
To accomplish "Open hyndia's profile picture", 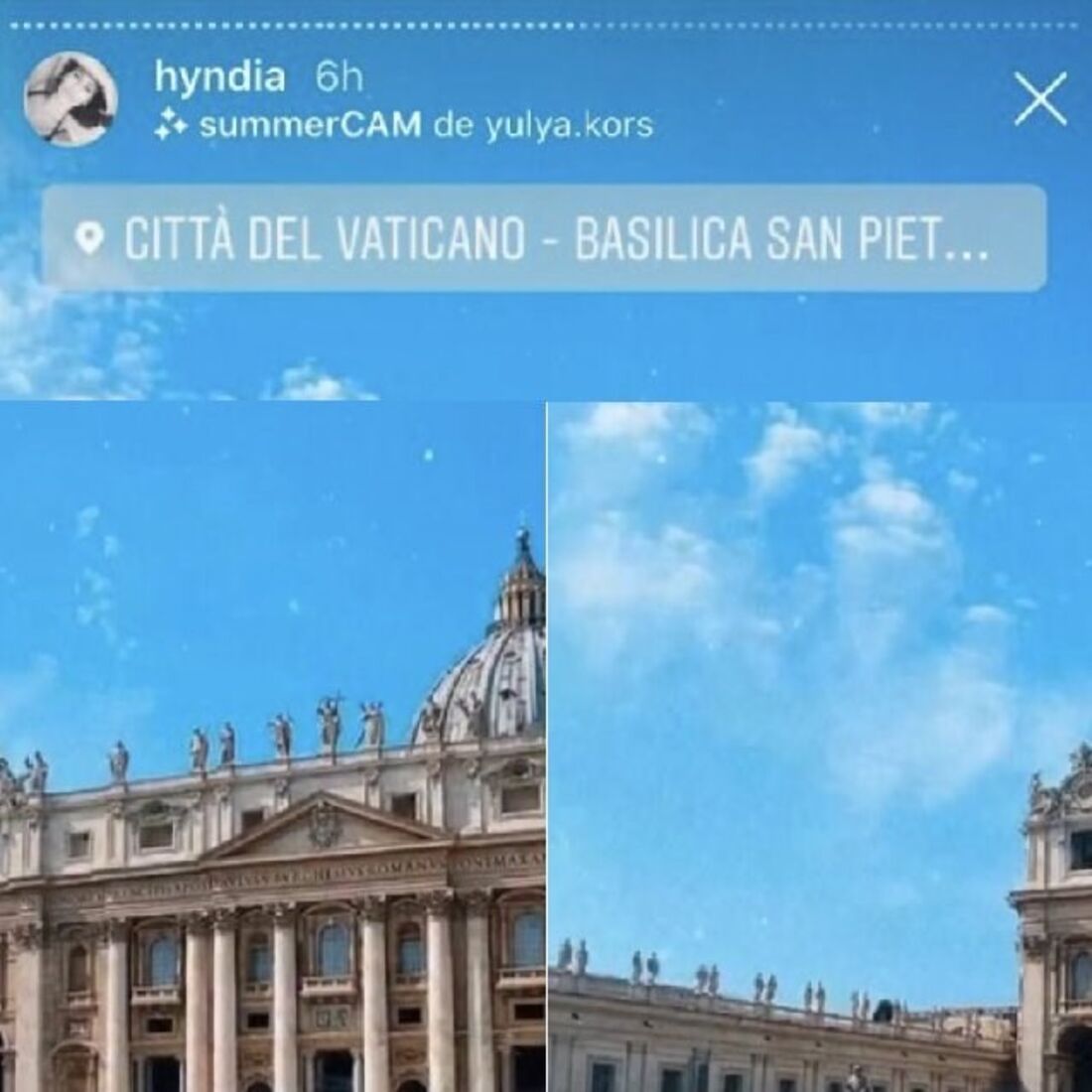I will coord(70,98).
